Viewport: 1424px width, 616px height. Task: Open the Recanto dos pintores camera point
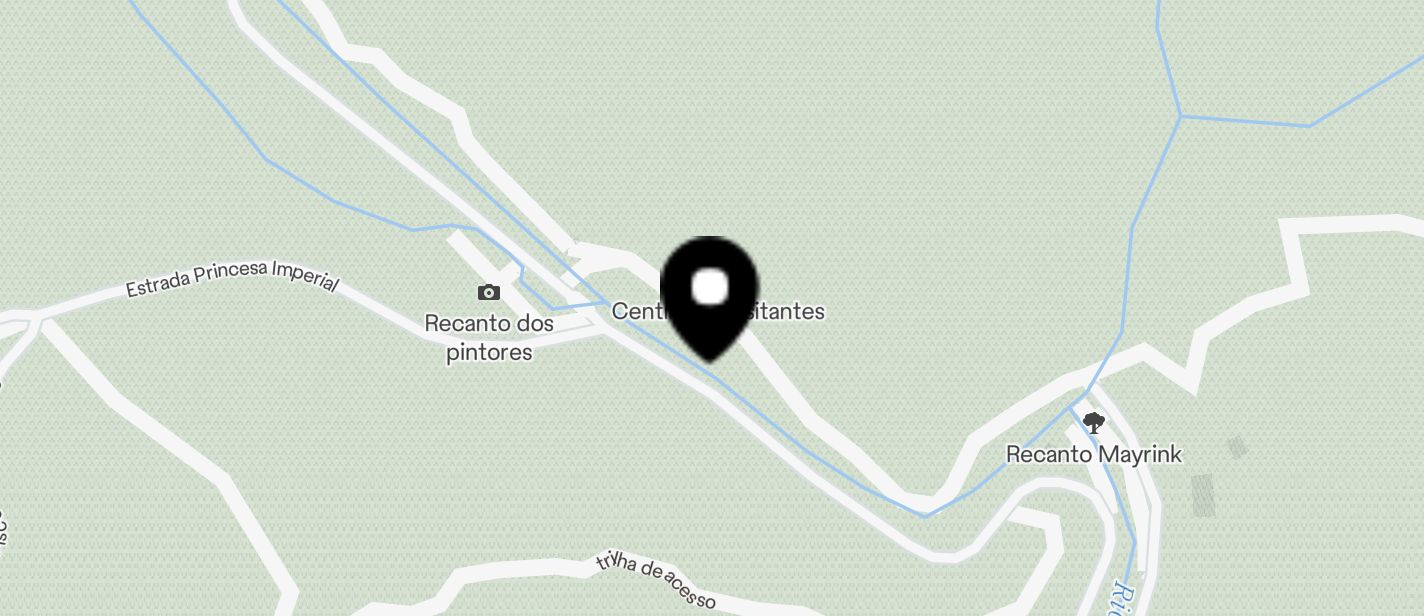point(488,292)
